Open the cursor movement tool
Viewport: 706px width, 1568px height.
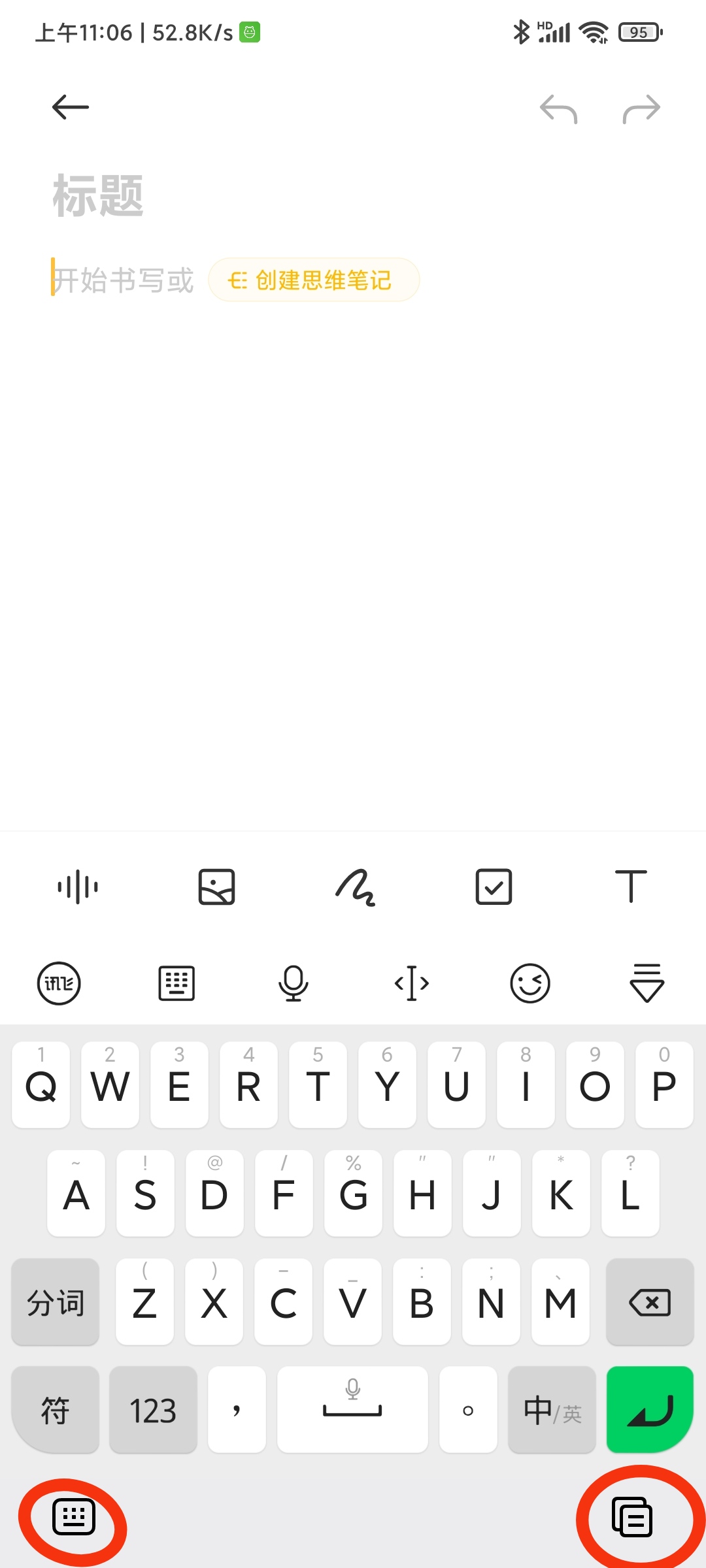pyautogui.click(x=412, y=983)
